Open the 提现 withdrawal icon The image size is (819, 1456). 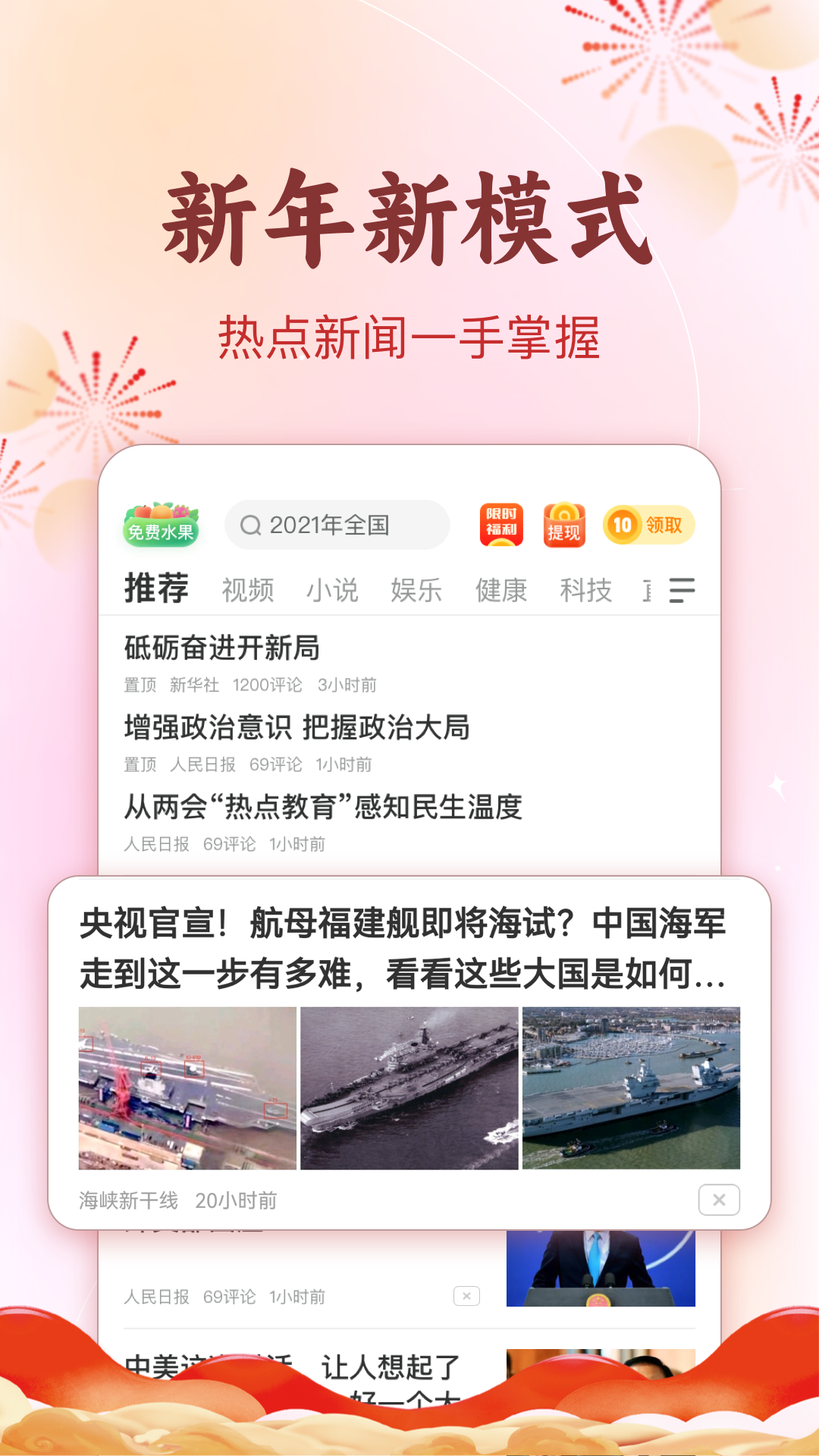point(564,523)
